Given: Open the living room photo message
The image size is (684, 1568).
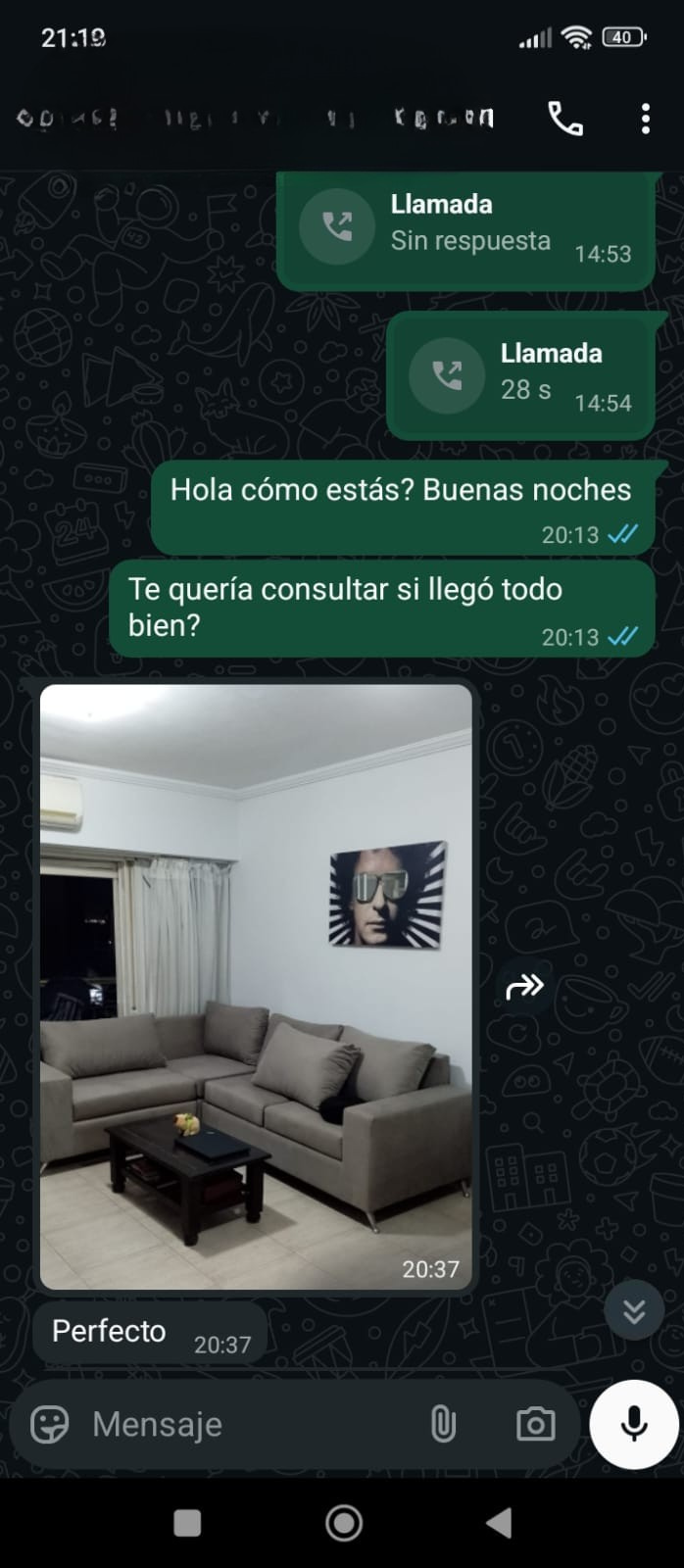Looking at the screenshot, I should pyautogui.click(x=256, y=986).
